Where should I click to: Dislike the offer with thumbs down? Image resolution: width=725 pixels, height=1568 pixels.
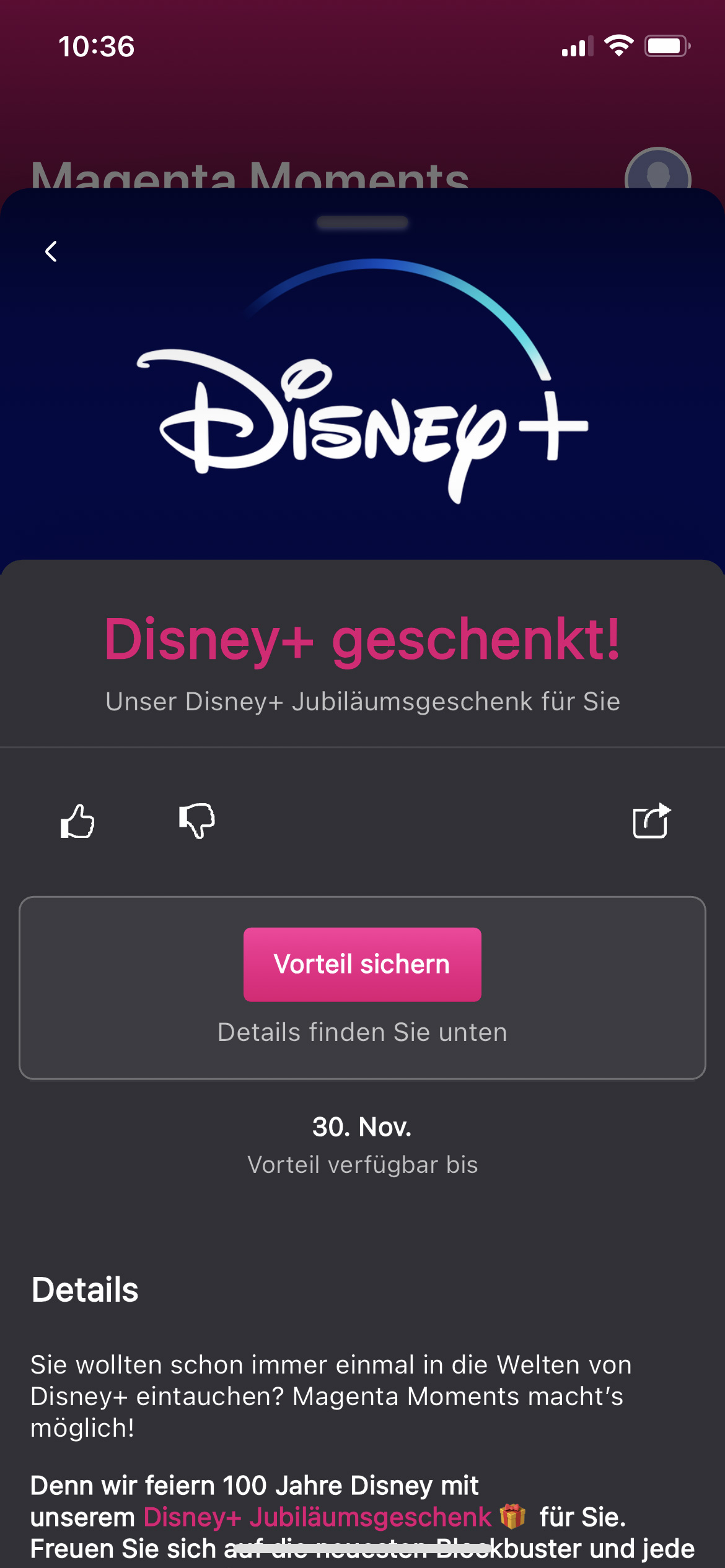point(197,821)
